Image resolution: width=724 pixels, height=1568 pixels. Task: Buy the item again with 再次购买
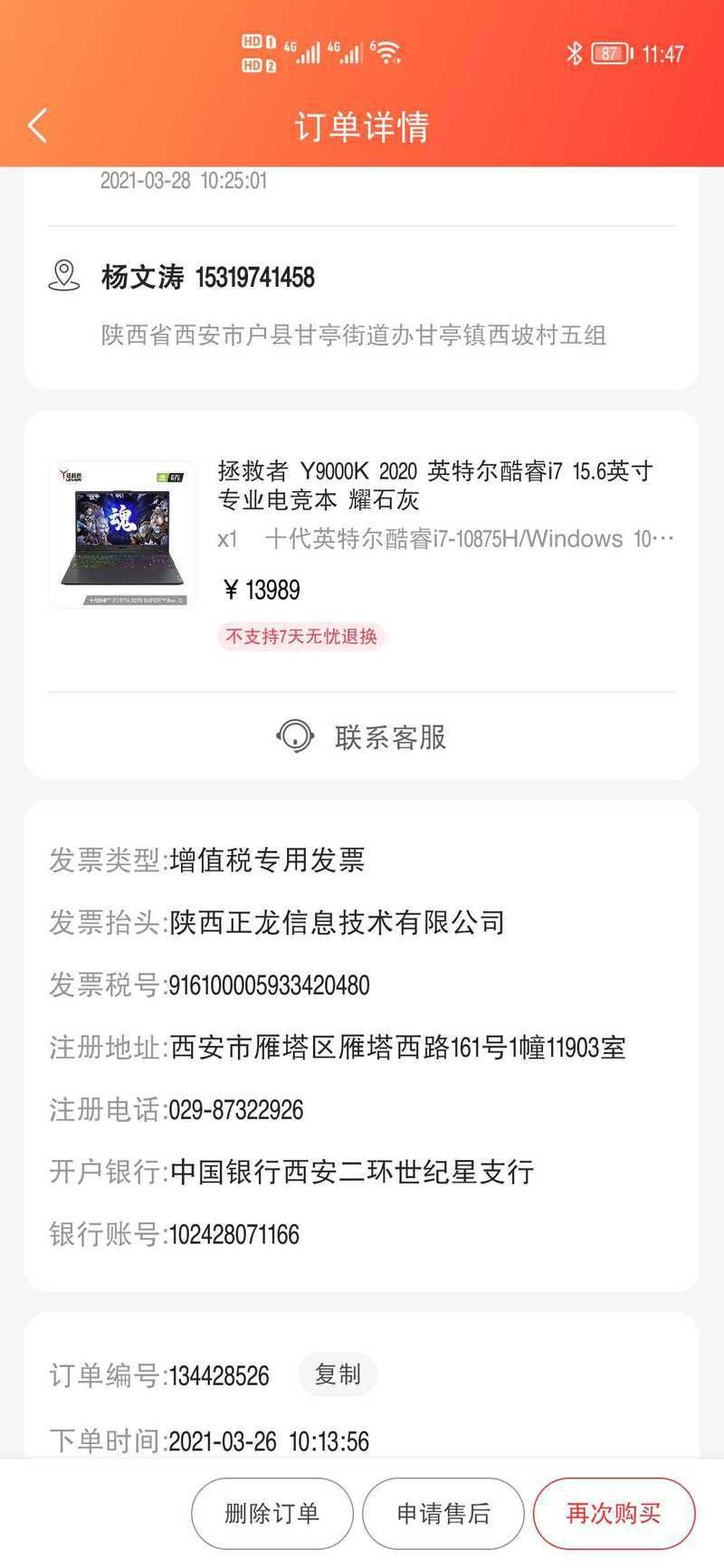coord(614,1514)
